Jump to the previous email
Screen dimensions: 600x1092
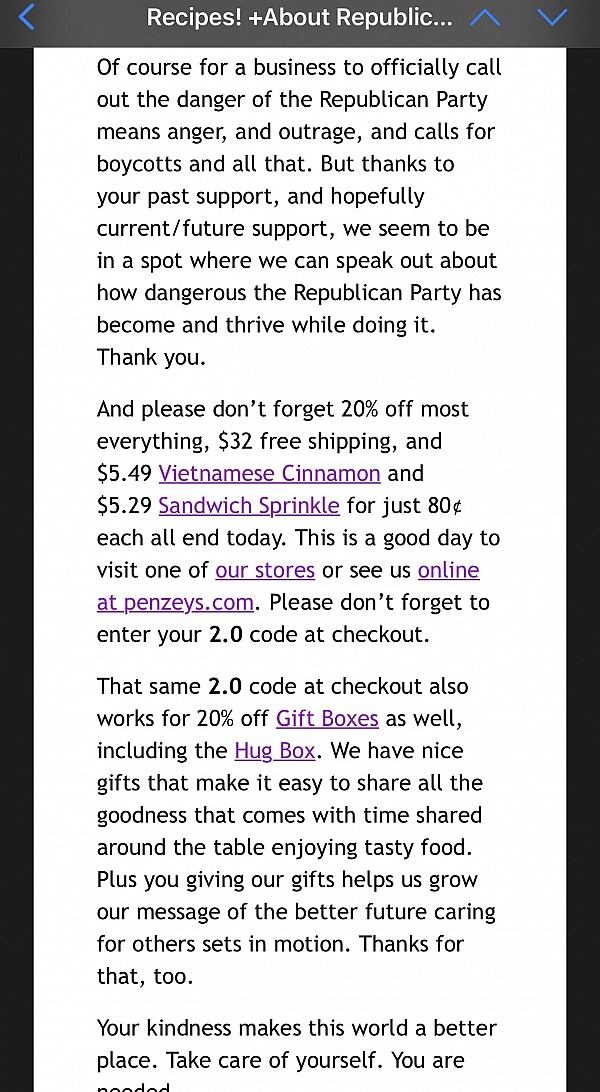pyautogui.click(x=485, y=17)
